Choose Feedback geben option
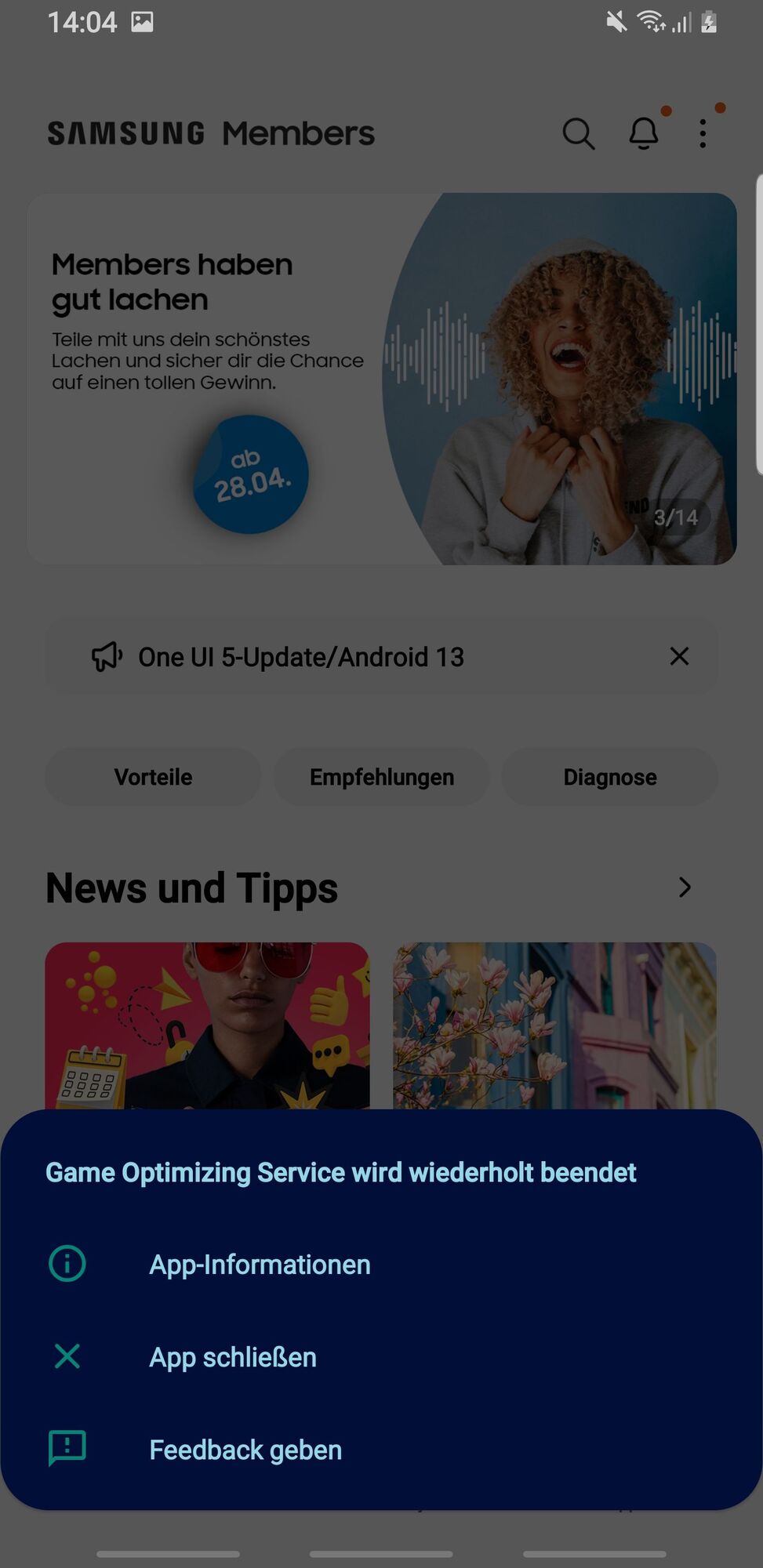The image size is (763, 1568). [x=245, y=1450]
